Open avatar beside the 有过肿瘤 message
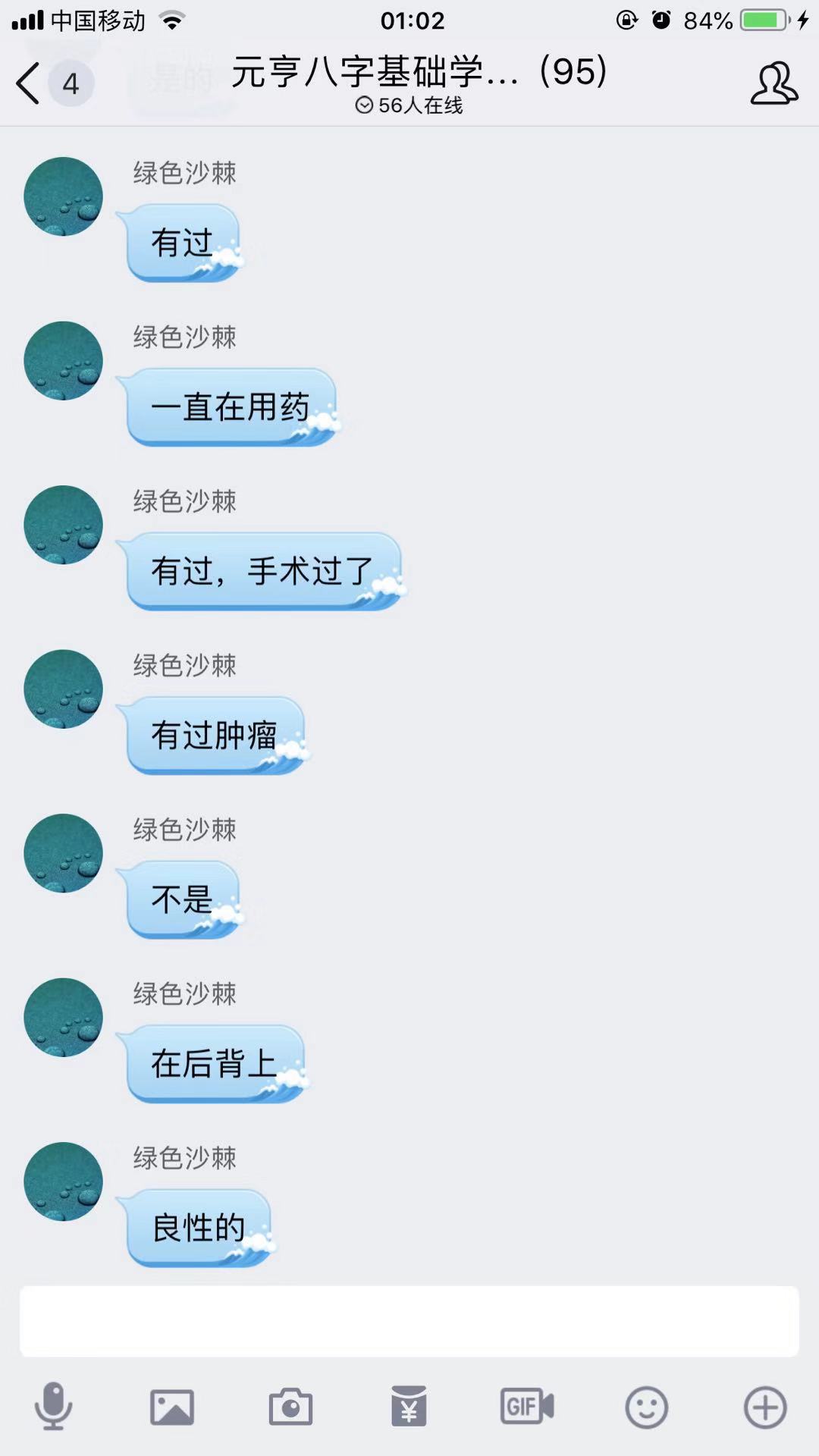819x1456 pixels. tap(64, 689)
